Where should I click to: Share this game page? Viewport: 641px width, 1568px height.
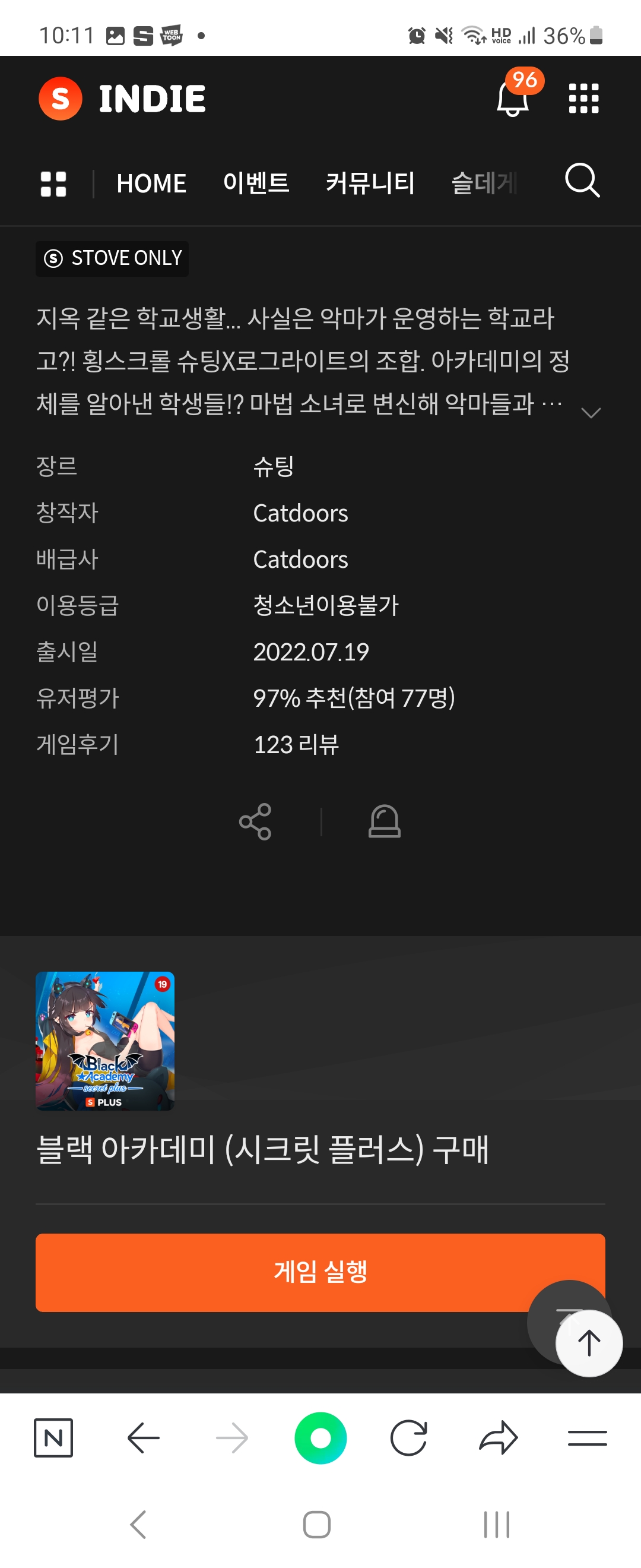(x=255, y=822)
